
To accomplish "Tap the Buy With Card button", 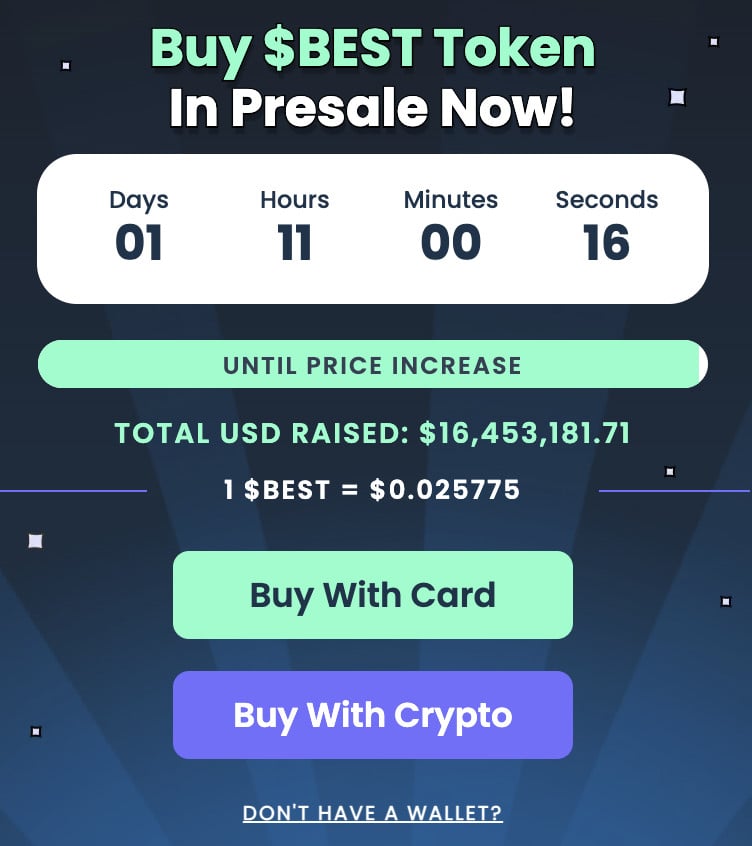I will click(372, 595).
